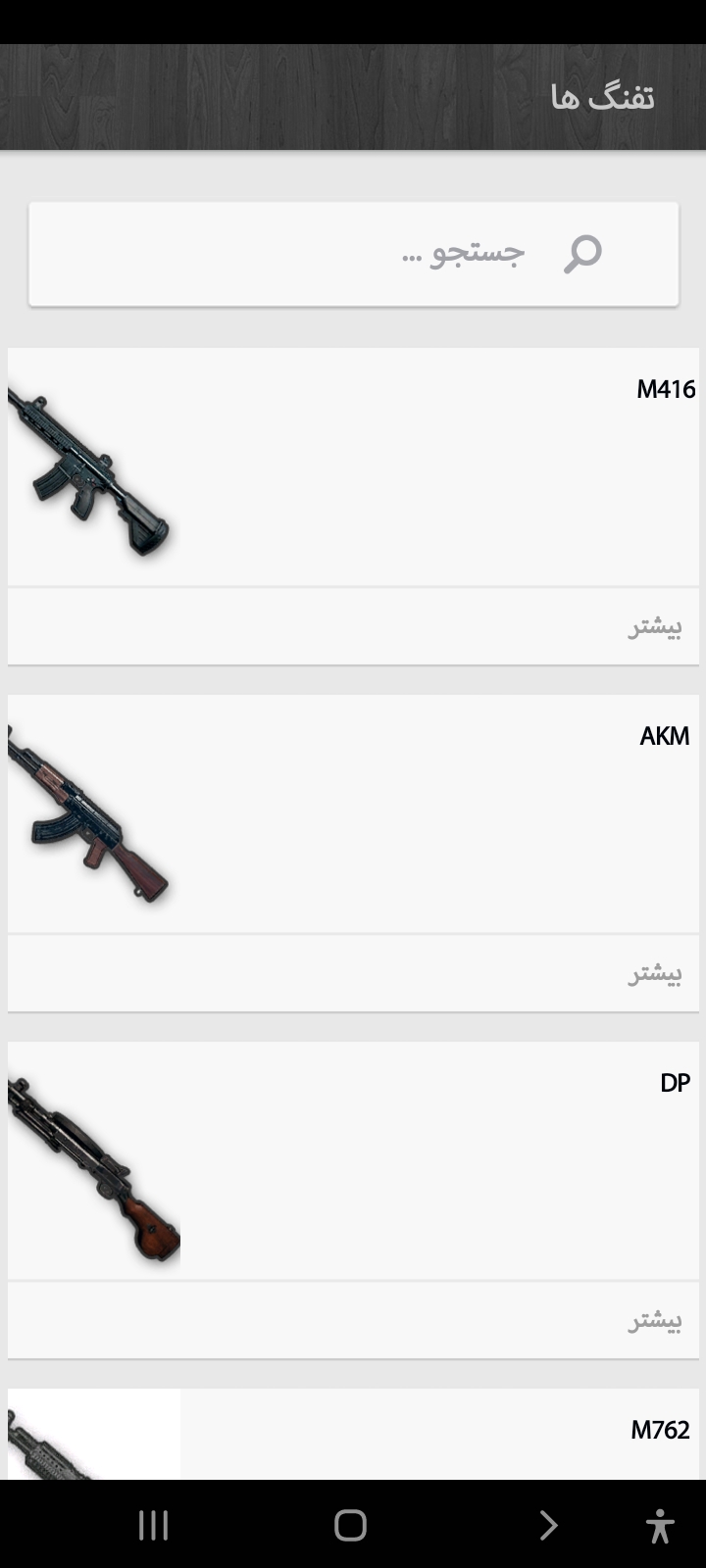706x1568 pixels.
Task: Open the AKM weapon card
Action: 353,814
